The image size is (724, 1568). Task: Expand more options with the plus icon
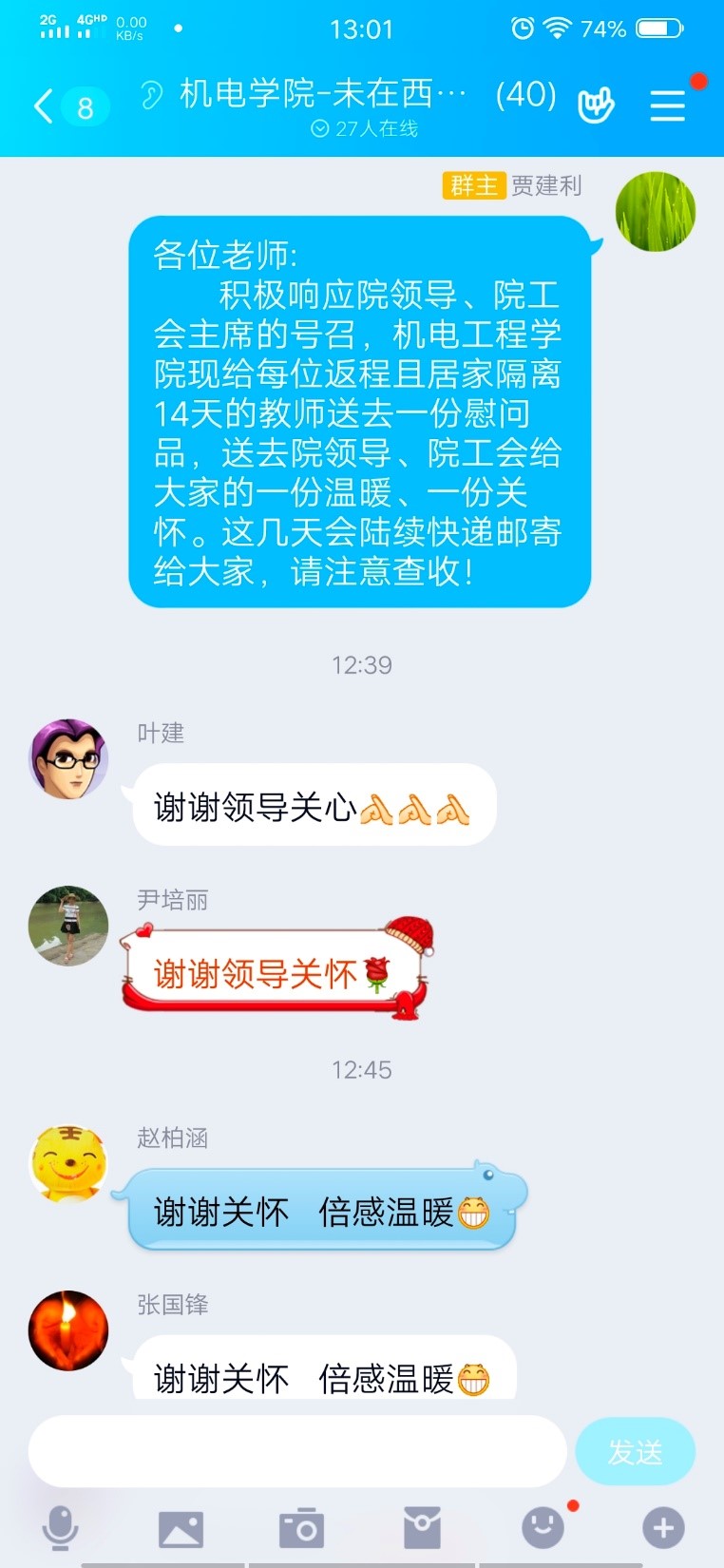pos(663,1528)
